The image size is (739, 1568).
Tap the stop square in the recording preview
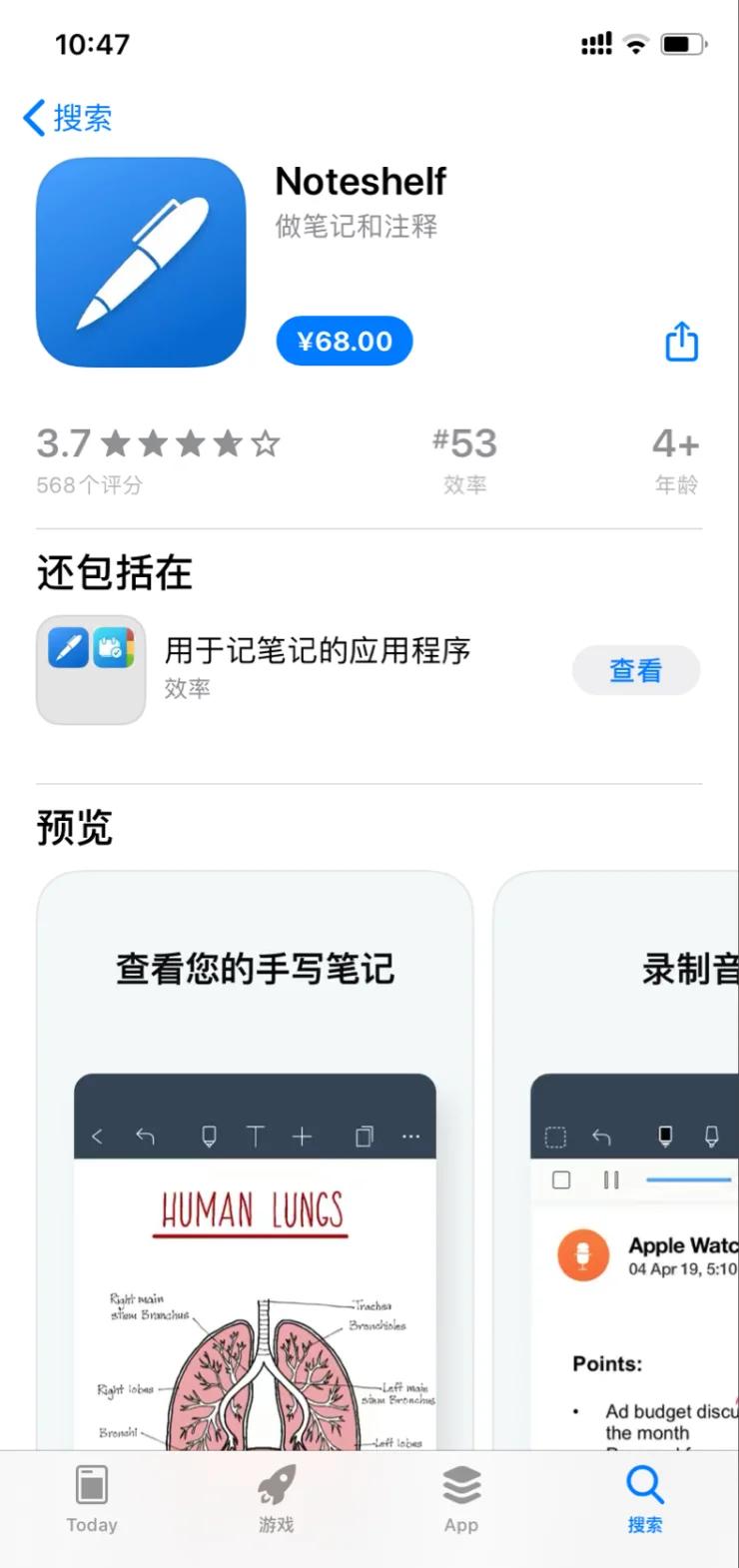(561, 1179)
